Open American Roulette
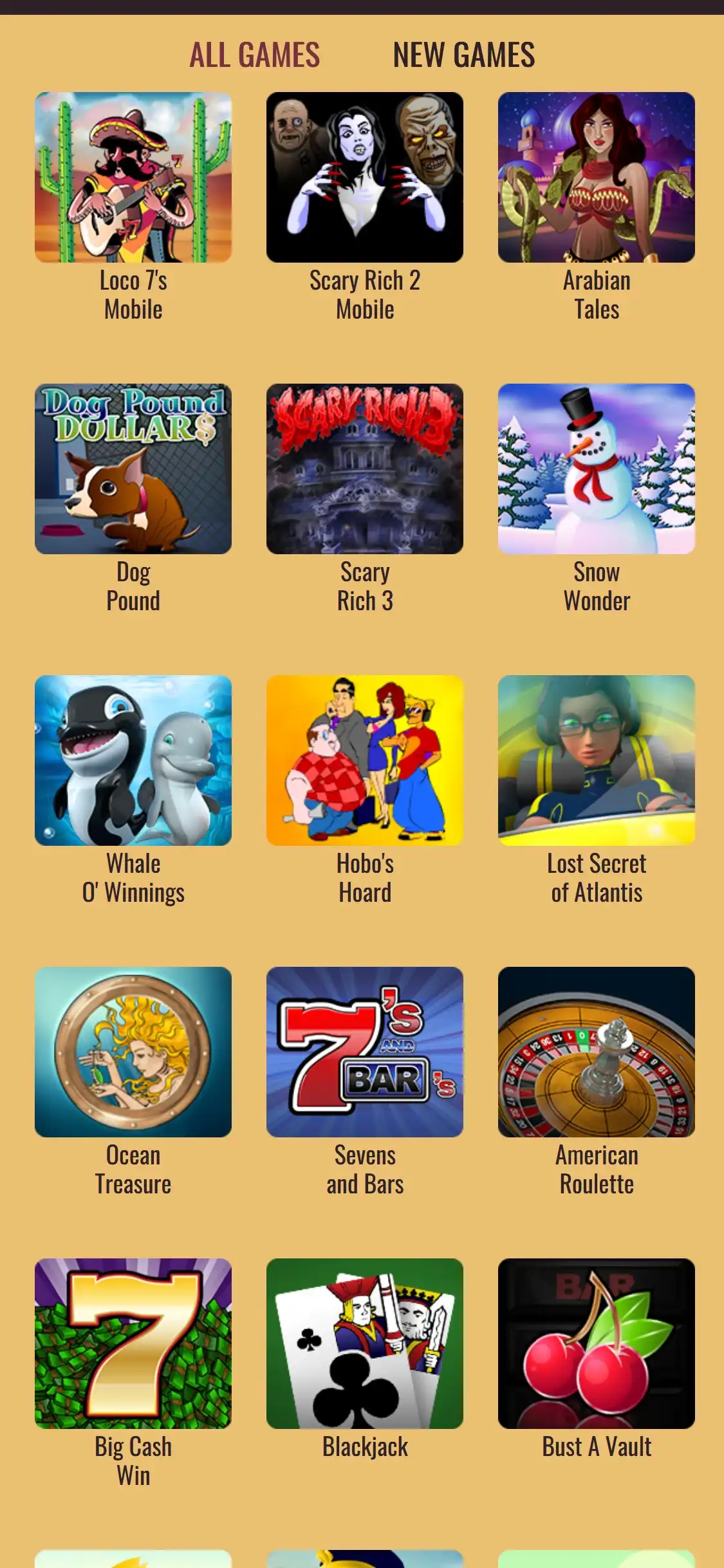Screen dimensions: 724x1568 tap(597, 1052)
